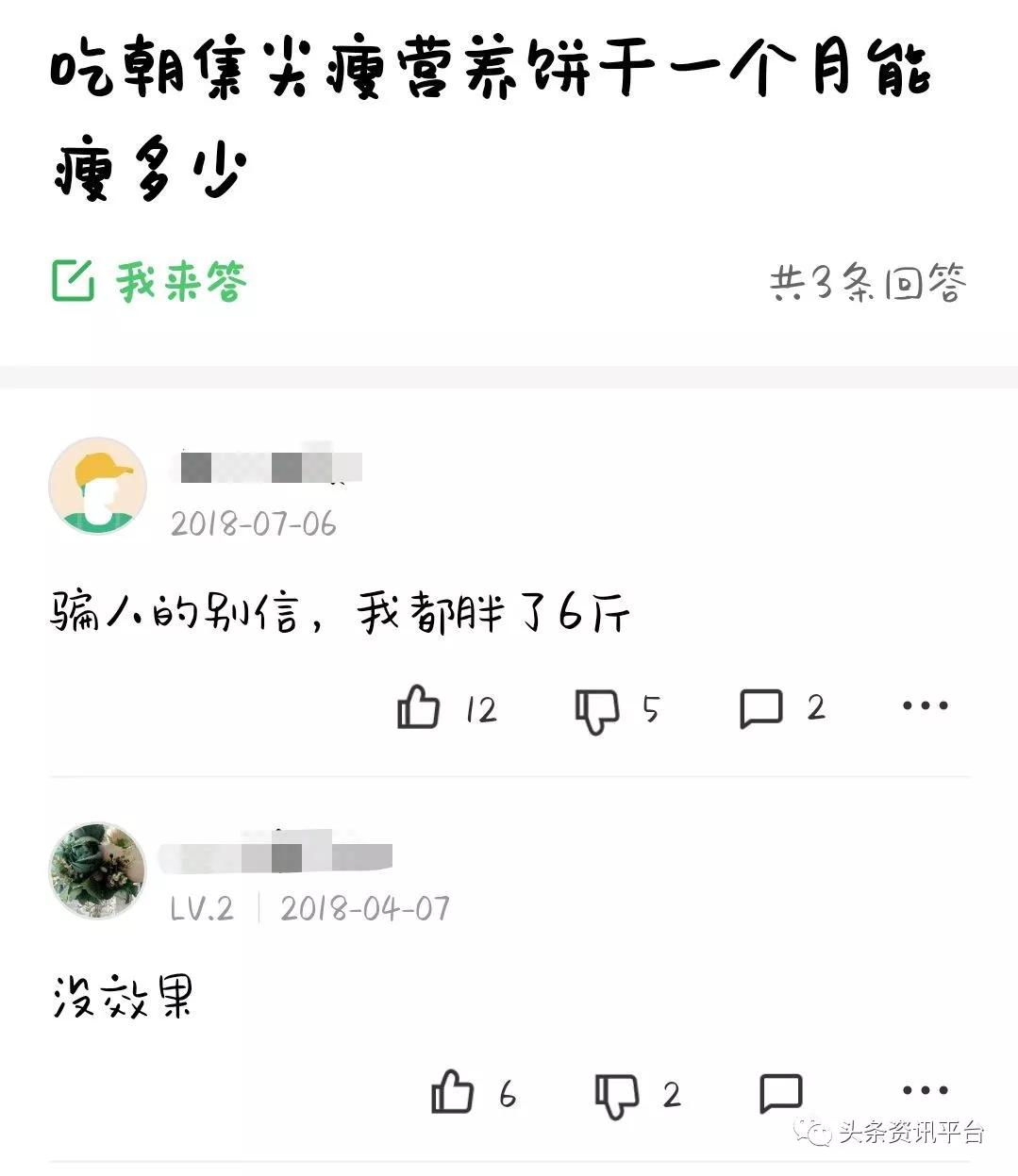Screen dimensions: 1018x1176
Task: Open more options for the 没效果 answer
Action: click(925, 1090)
